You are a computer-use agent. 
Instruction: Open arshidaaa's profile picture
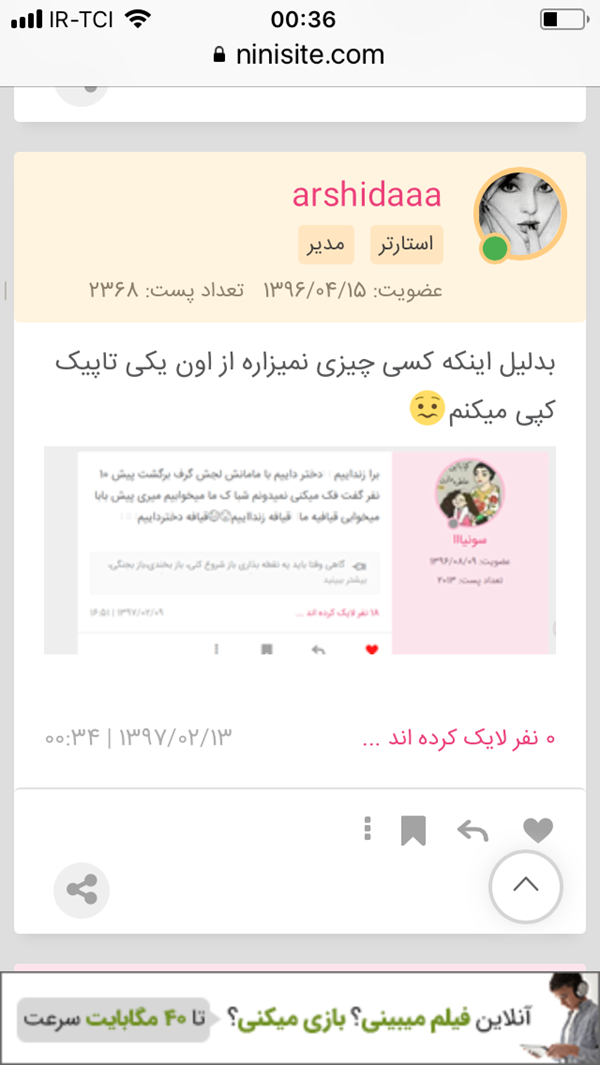click(519, 215)
